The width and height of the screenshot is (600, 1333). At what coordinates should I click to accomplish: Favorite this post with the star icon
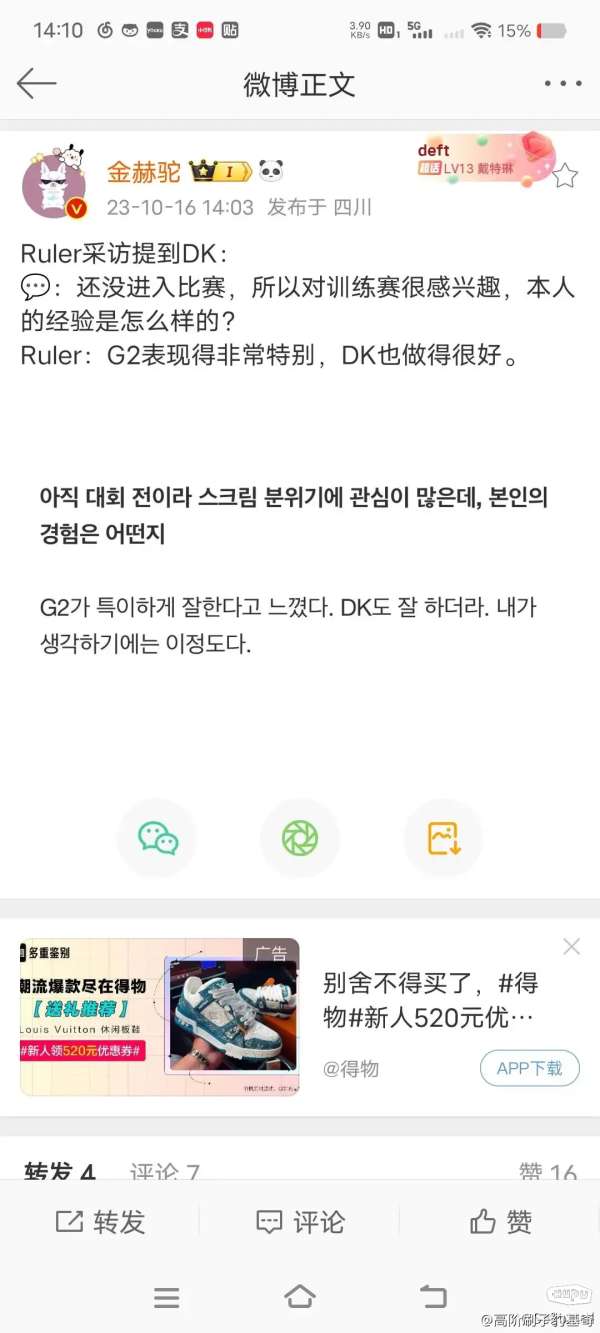tap(565, 176)
